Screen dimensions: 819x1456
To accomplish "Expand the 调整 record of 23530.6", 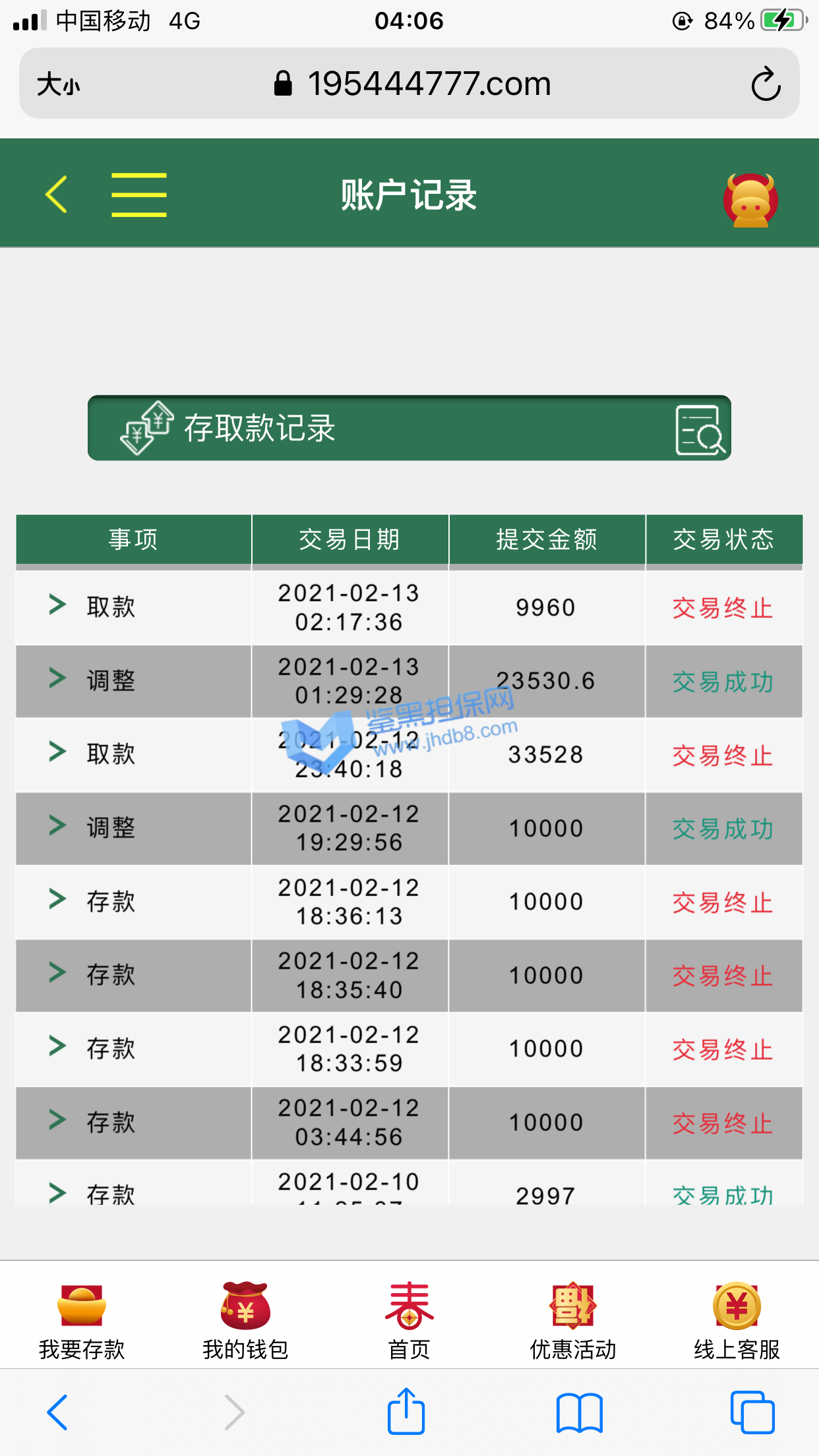I will (58, 679).
